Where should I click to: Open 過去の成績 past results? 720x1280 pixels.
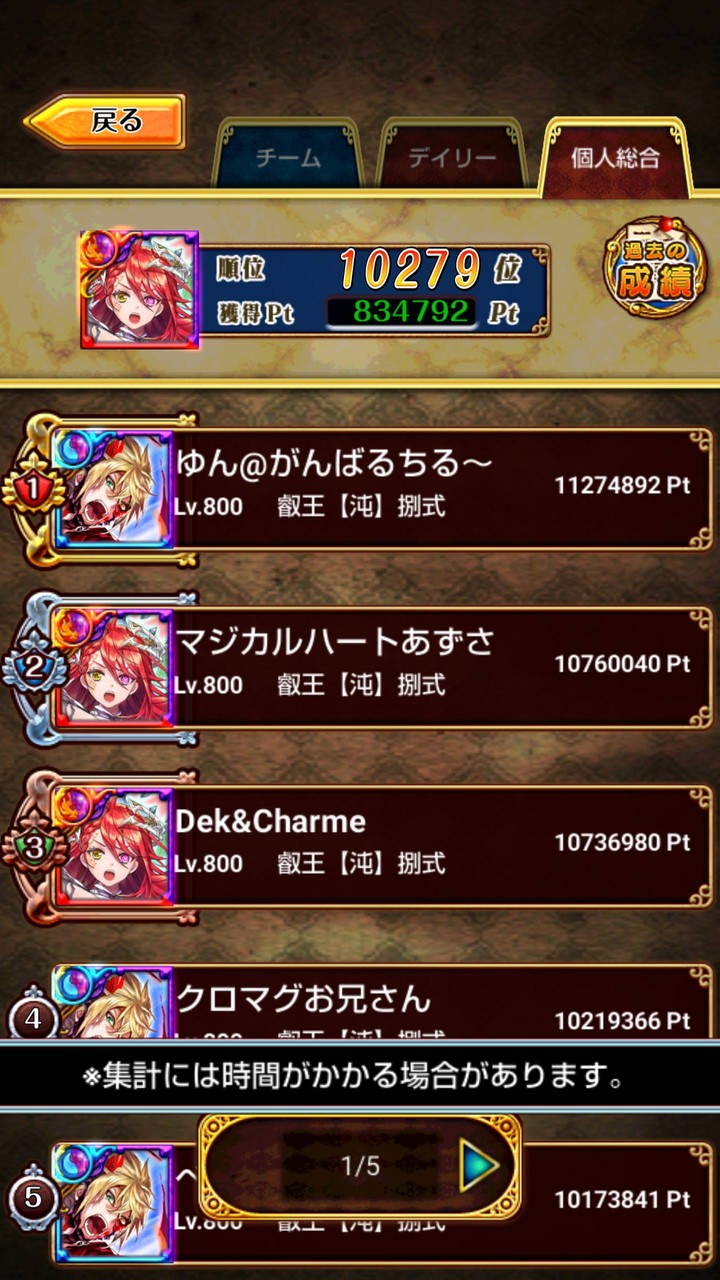651,275
